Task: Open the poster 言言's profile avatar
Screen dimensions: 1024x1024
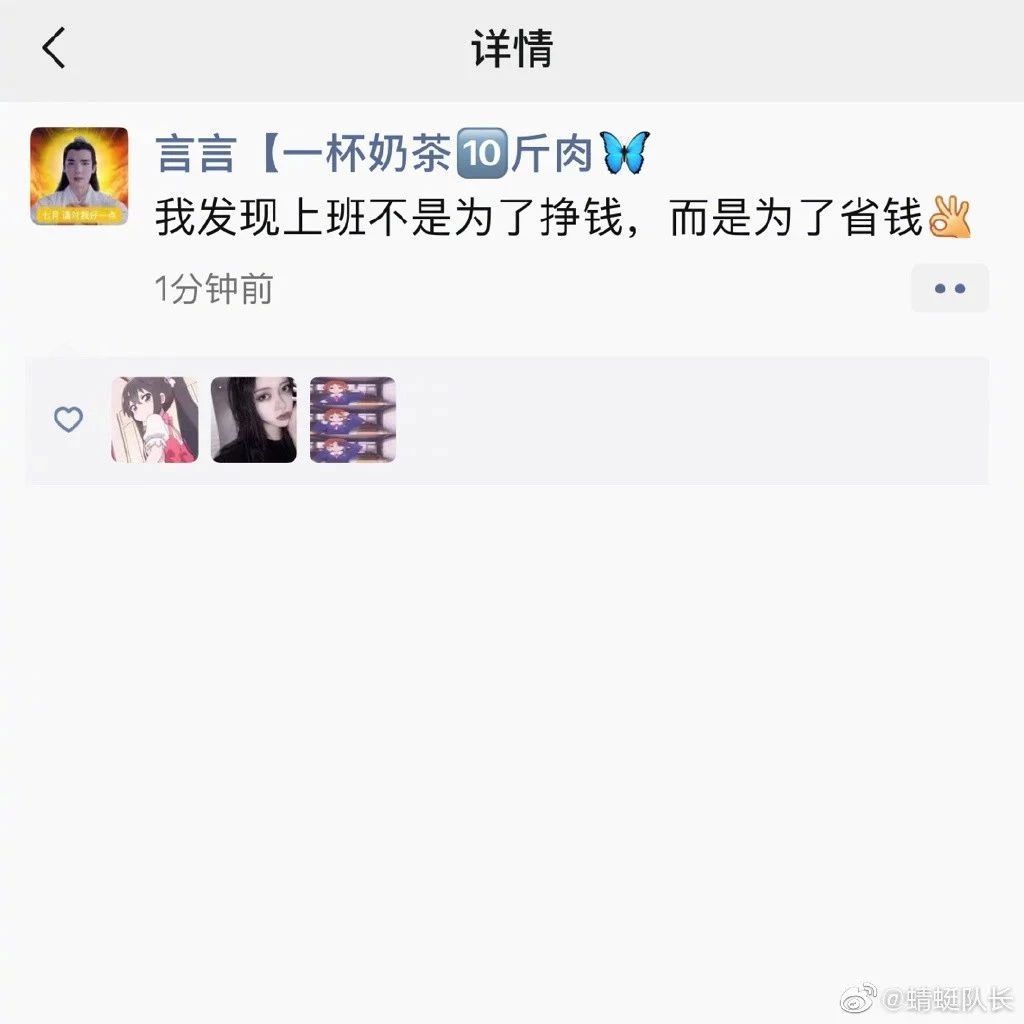Action: (79, 176)
